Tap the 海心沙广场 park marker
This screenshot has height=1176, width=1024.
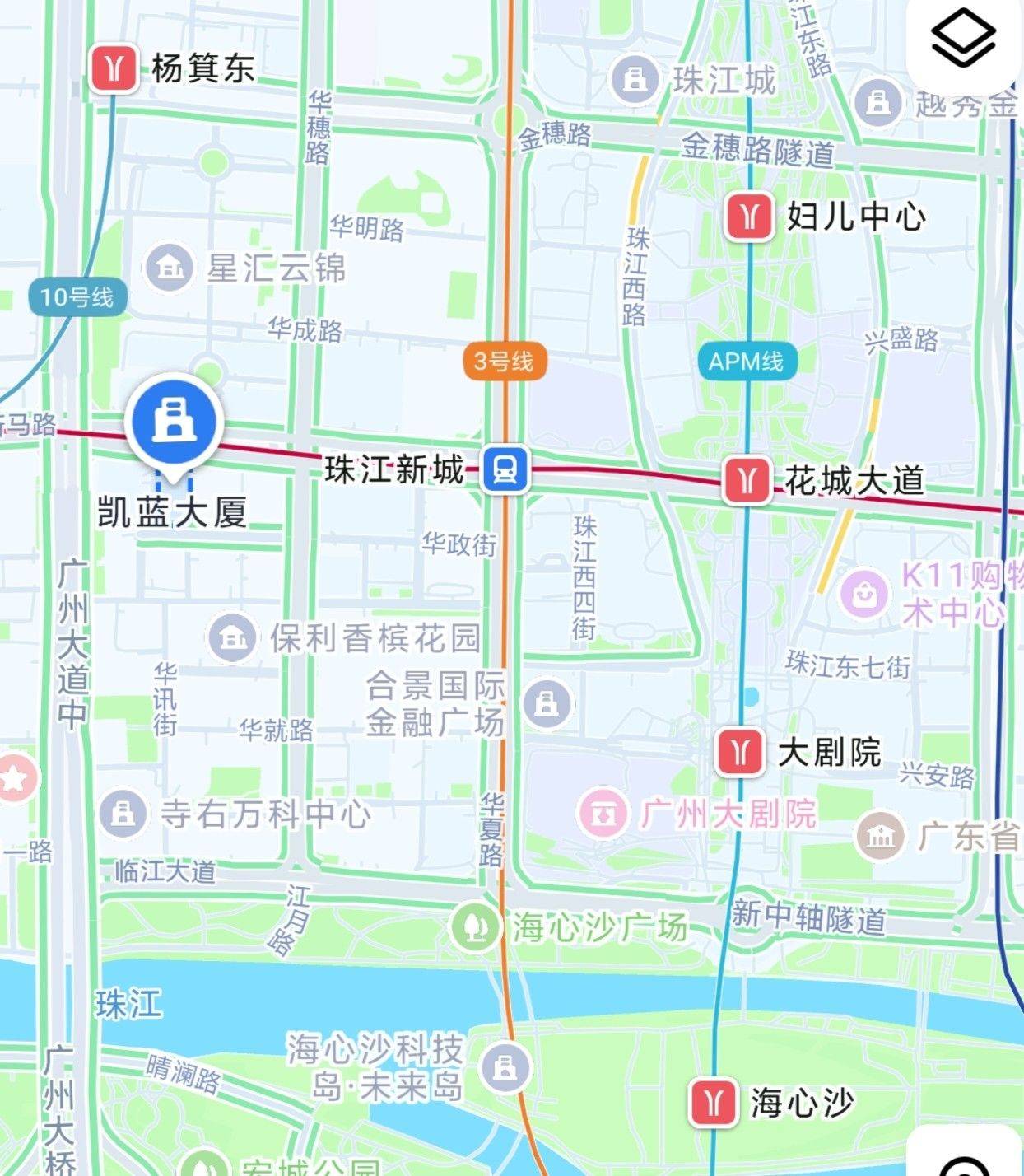(475, 926)
